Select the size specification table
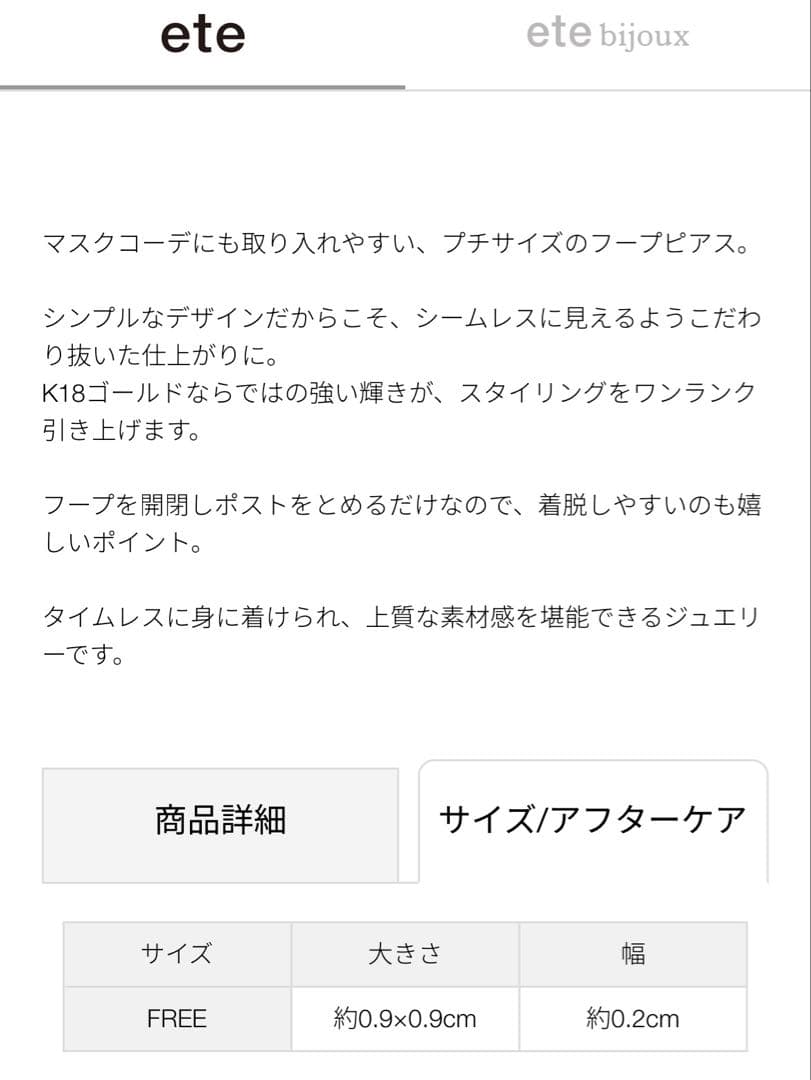The height and width of the screenshot is (1080, 811). [404, 986]
